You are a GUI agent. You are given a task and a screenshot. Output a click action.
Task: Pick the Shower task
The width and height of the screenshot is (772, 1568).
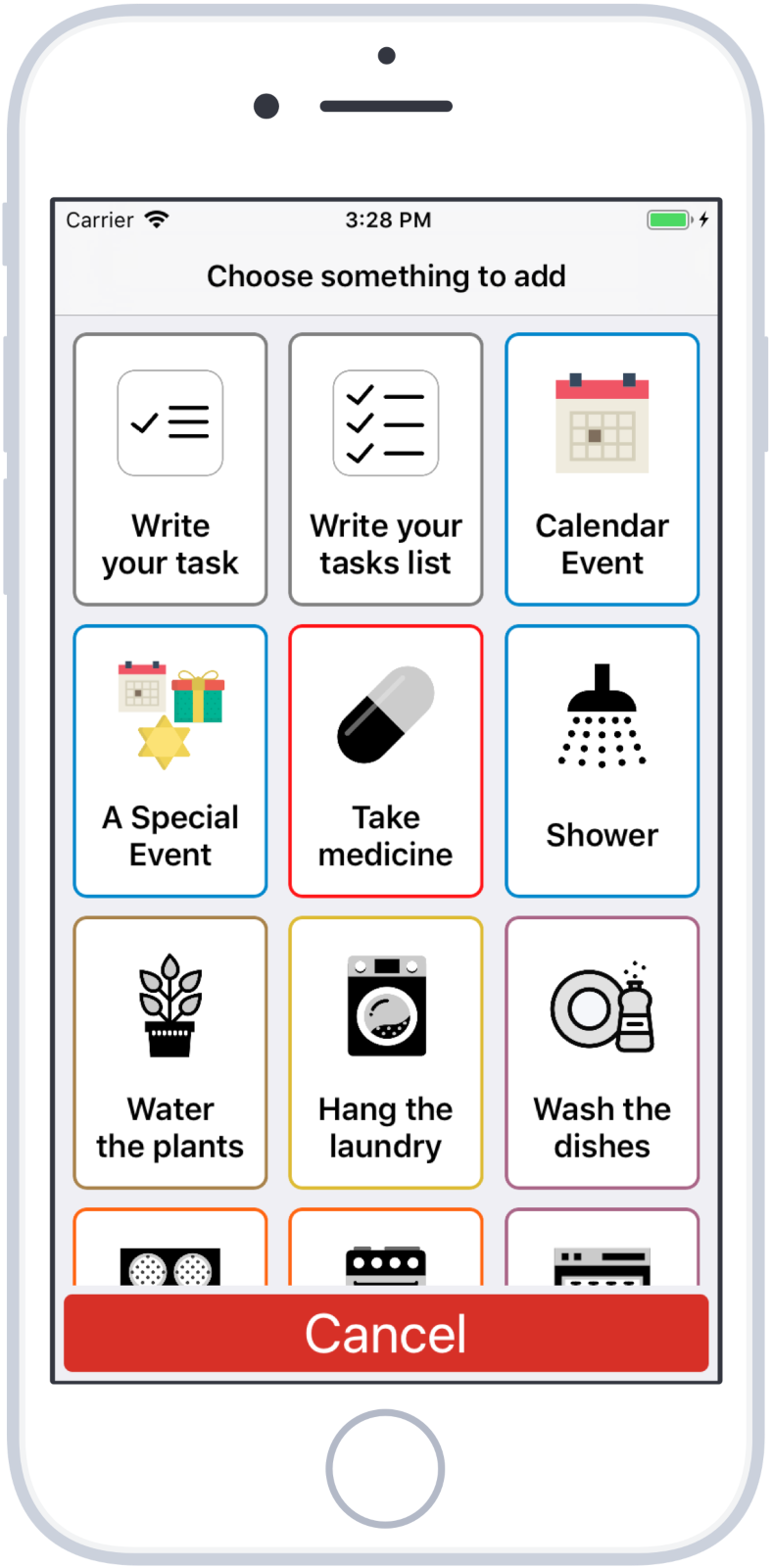[x=602, y=760]
